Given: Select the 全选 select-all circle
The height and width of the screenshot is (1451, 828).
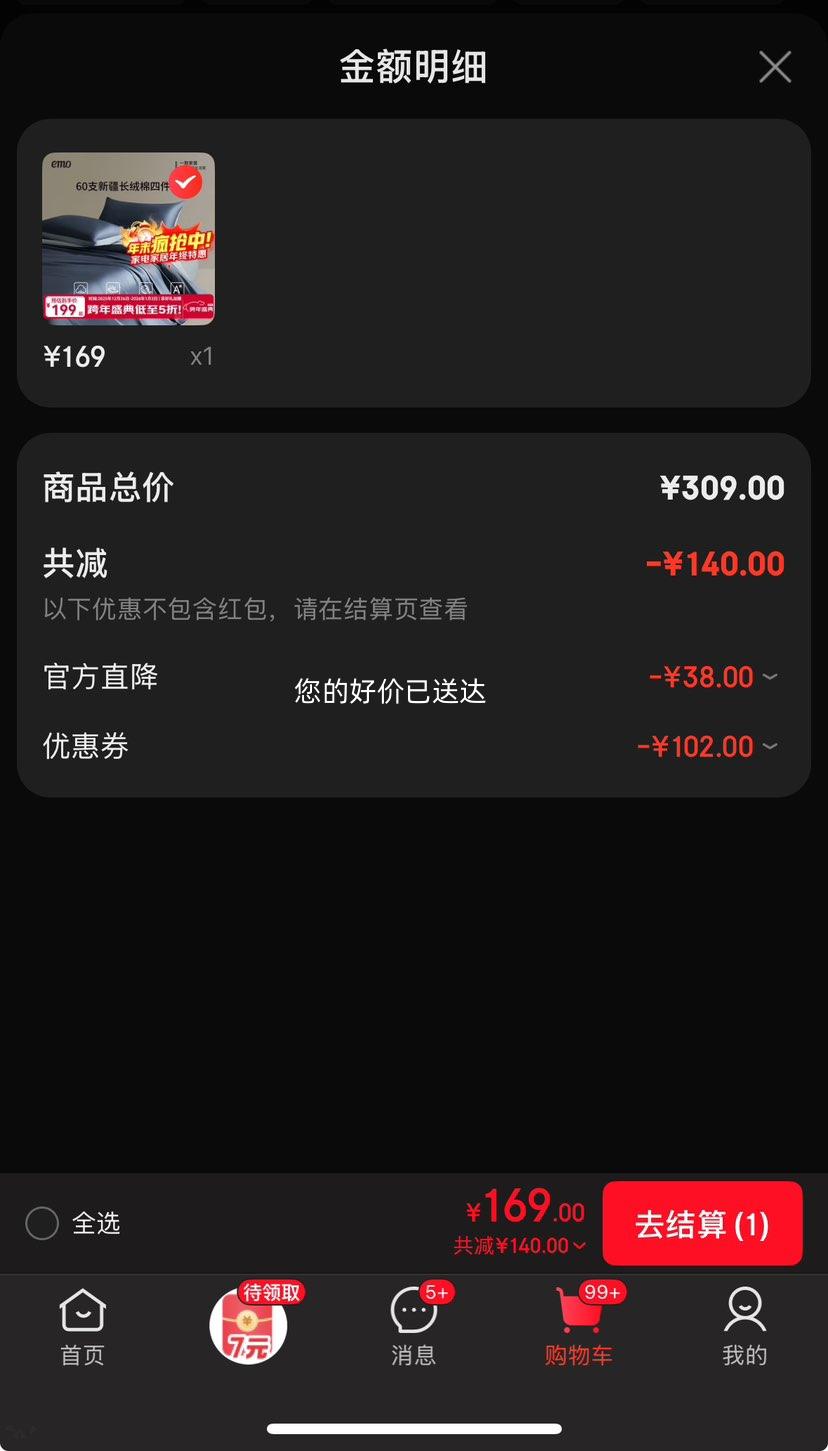Looking at the screenshot, I should coord(42,1223).
